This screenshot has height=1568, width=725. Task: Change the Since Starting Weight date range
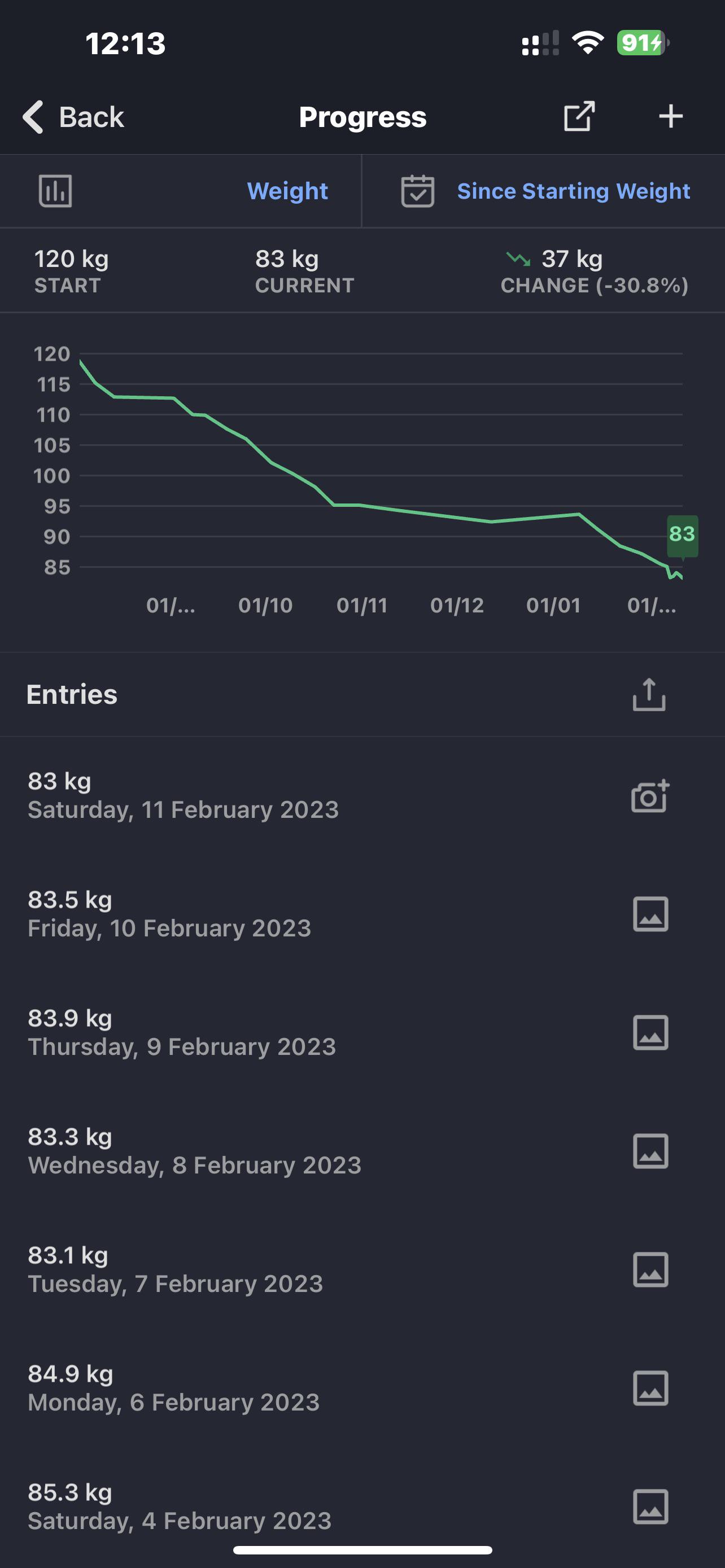(x=544, y=191)
